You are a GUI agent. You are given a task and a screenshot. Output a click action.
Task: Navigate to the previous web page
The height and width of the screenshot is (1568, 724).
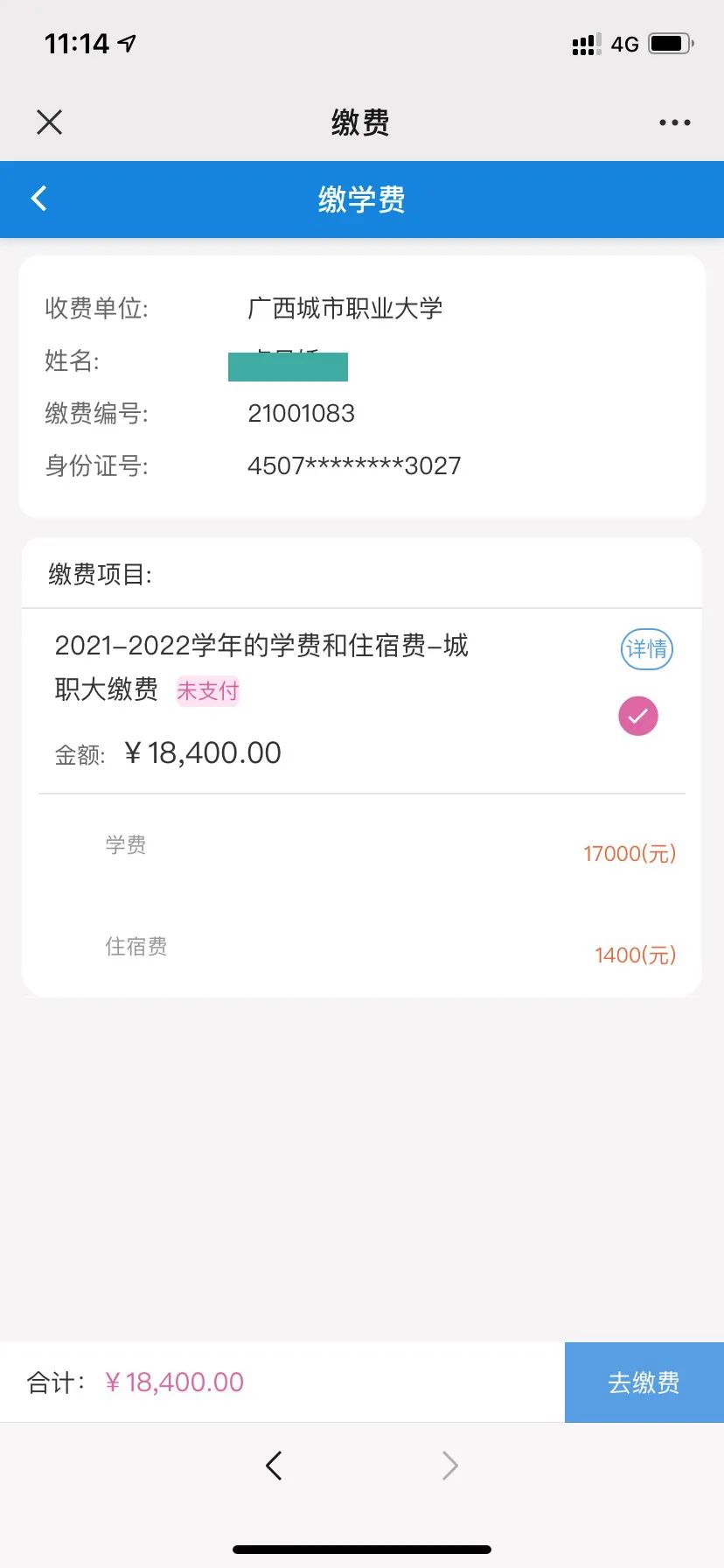[x=274, y=1465]
